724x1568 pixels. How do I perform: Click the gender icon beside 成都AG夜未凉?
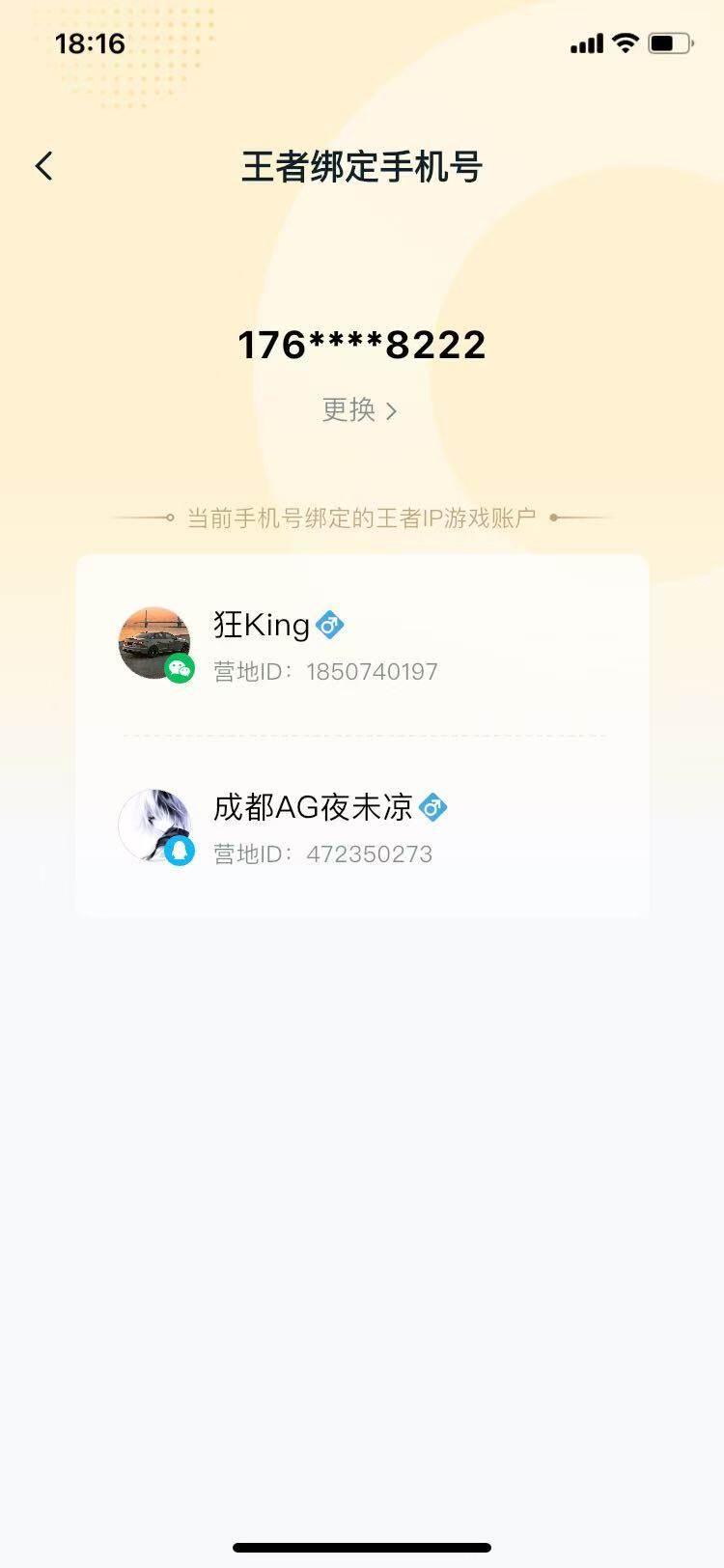[435, 808]
